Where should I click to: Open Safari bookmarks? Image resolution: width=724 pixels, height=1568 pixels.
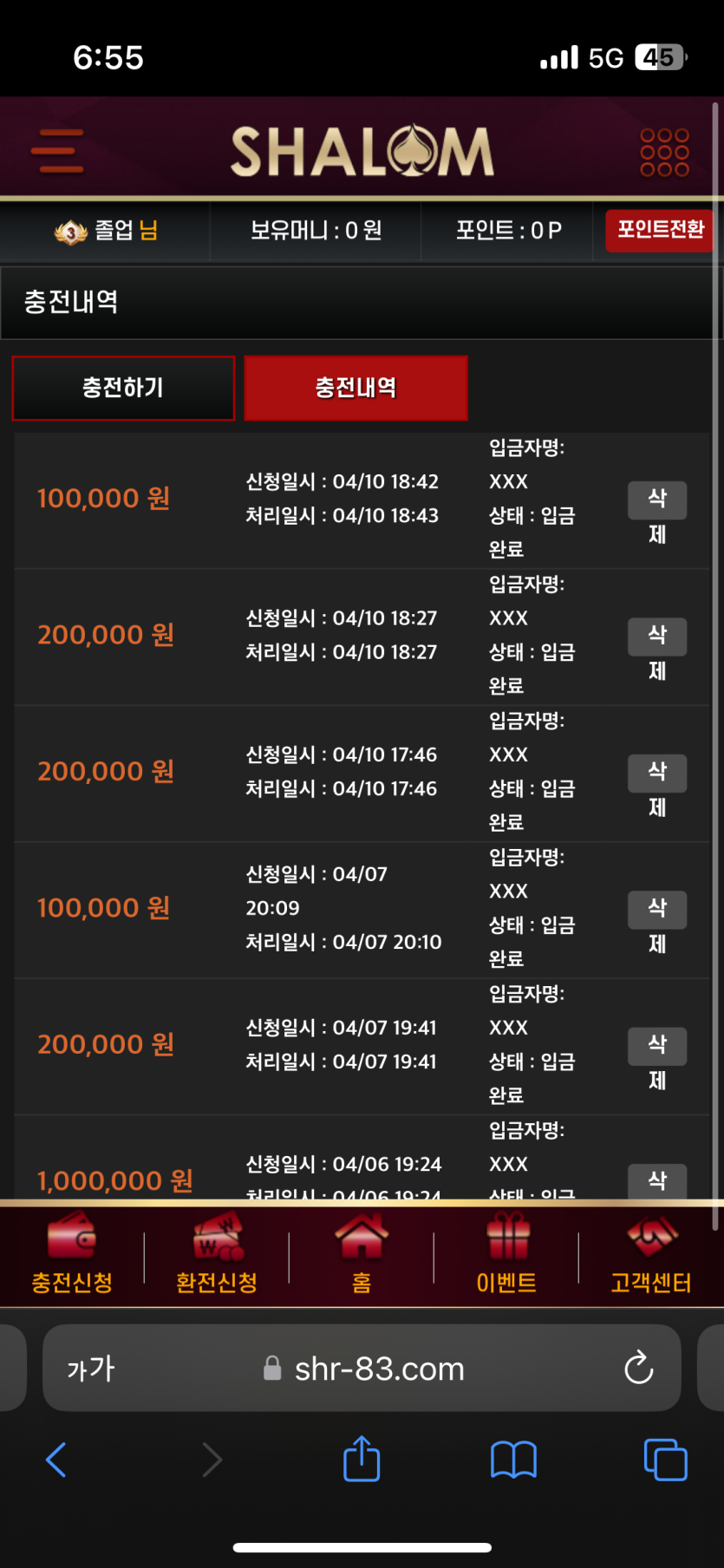513,1460
